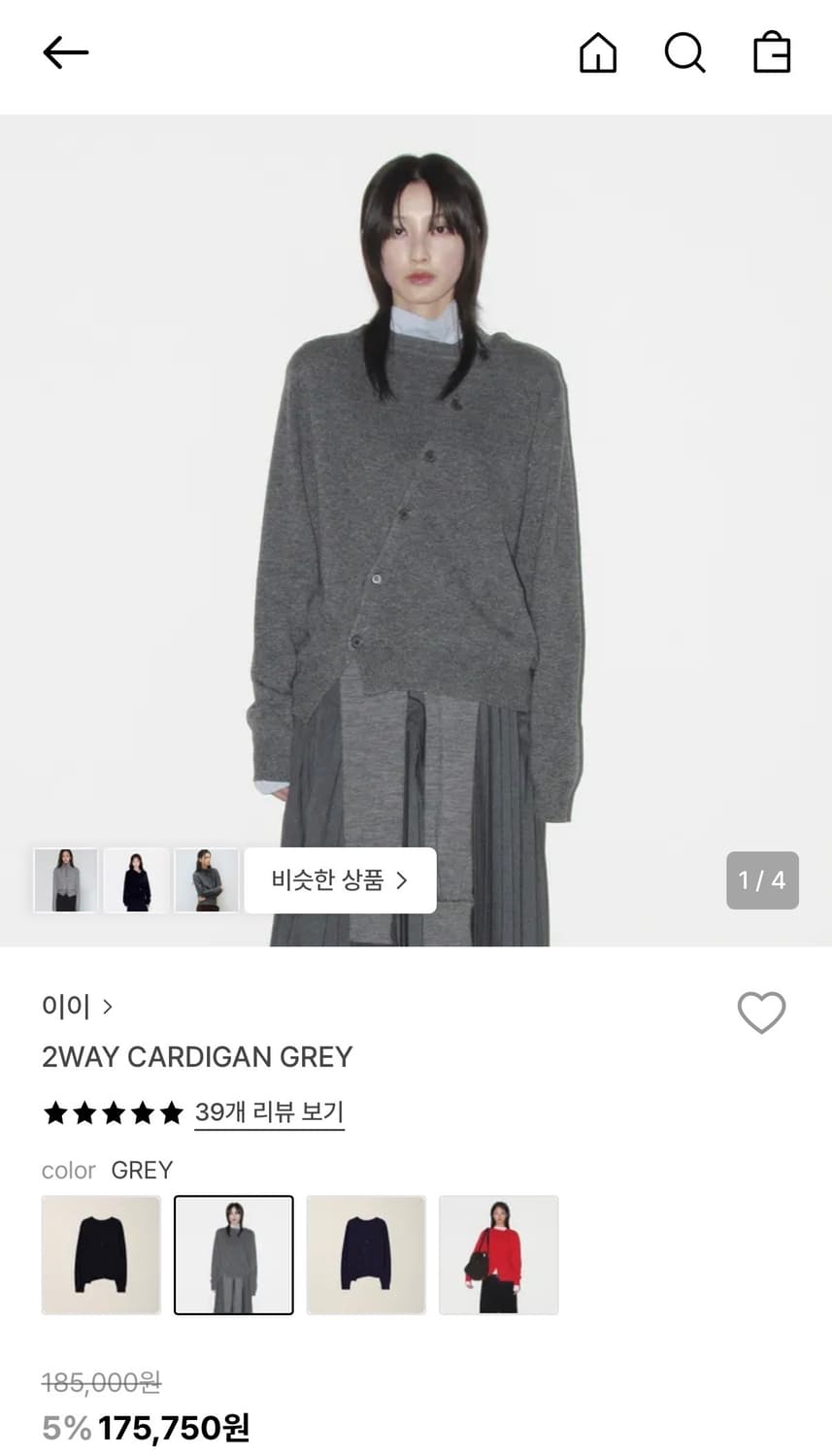Choose the navy knit color variant

pyautogui.click(x=366, y=1254)
